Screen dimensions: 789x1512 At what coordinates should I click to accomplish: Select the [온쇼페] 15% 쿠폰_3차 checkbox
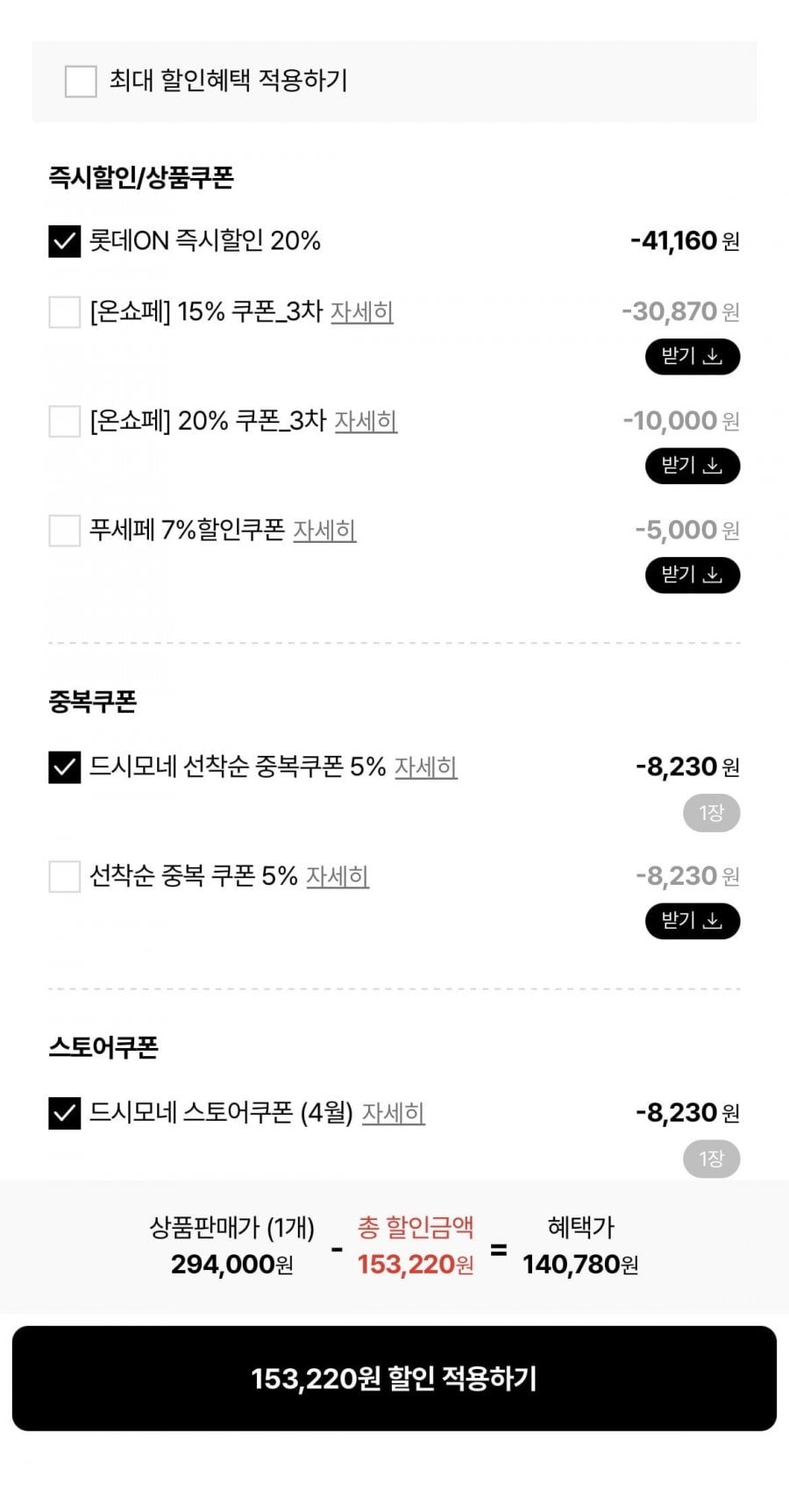pyautogui.click(x=64, y=312)
